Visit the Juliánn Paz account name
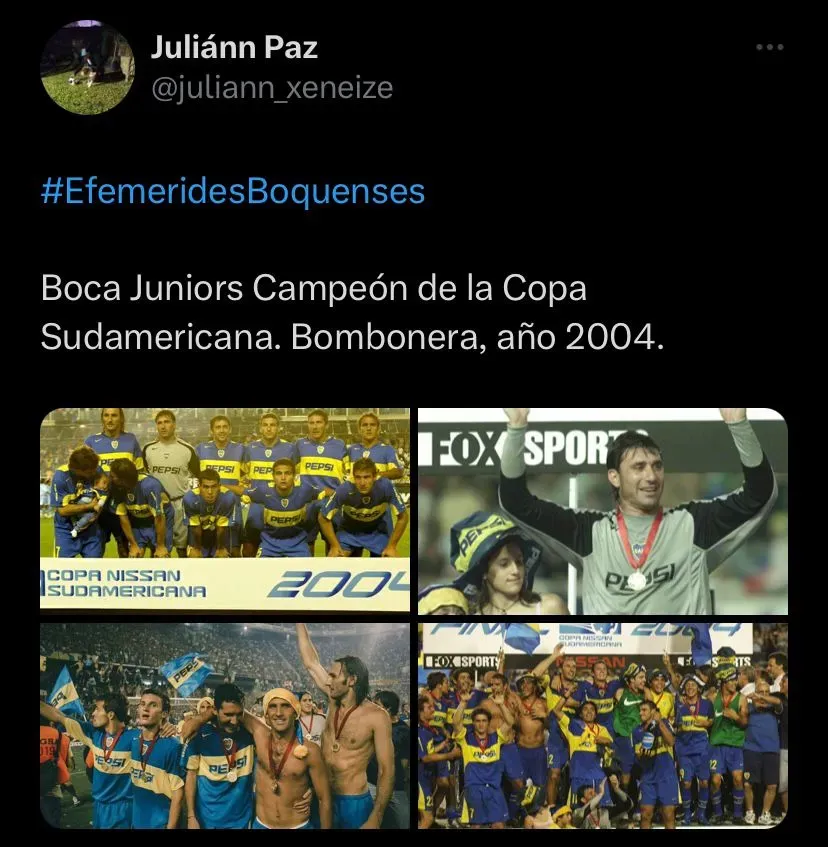828x847 pixels. tap(234, 46)
